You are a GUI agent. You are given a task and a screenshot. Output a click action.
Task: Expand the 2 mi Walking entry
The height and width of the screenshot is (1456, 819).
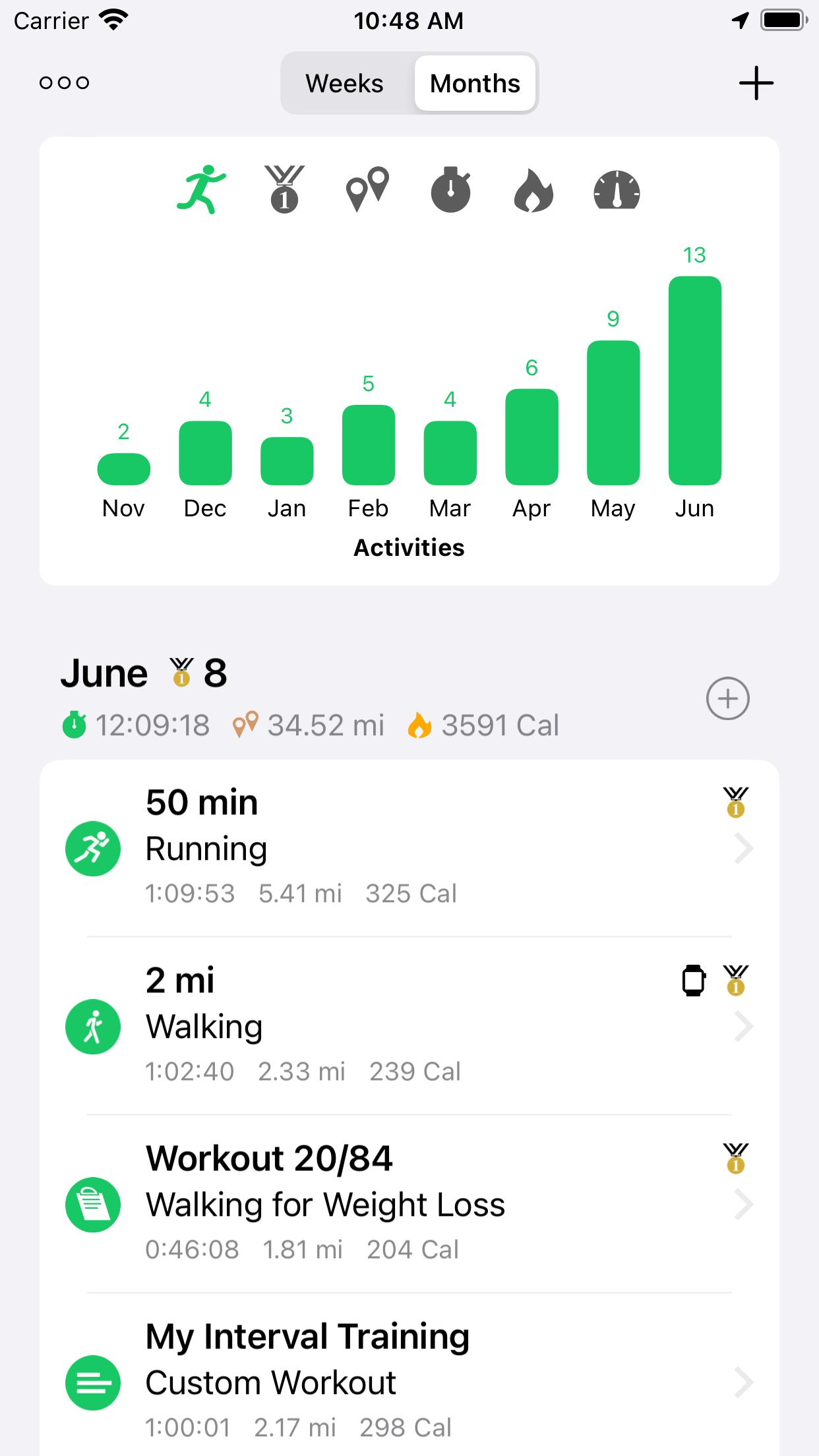coord(409,1026)
